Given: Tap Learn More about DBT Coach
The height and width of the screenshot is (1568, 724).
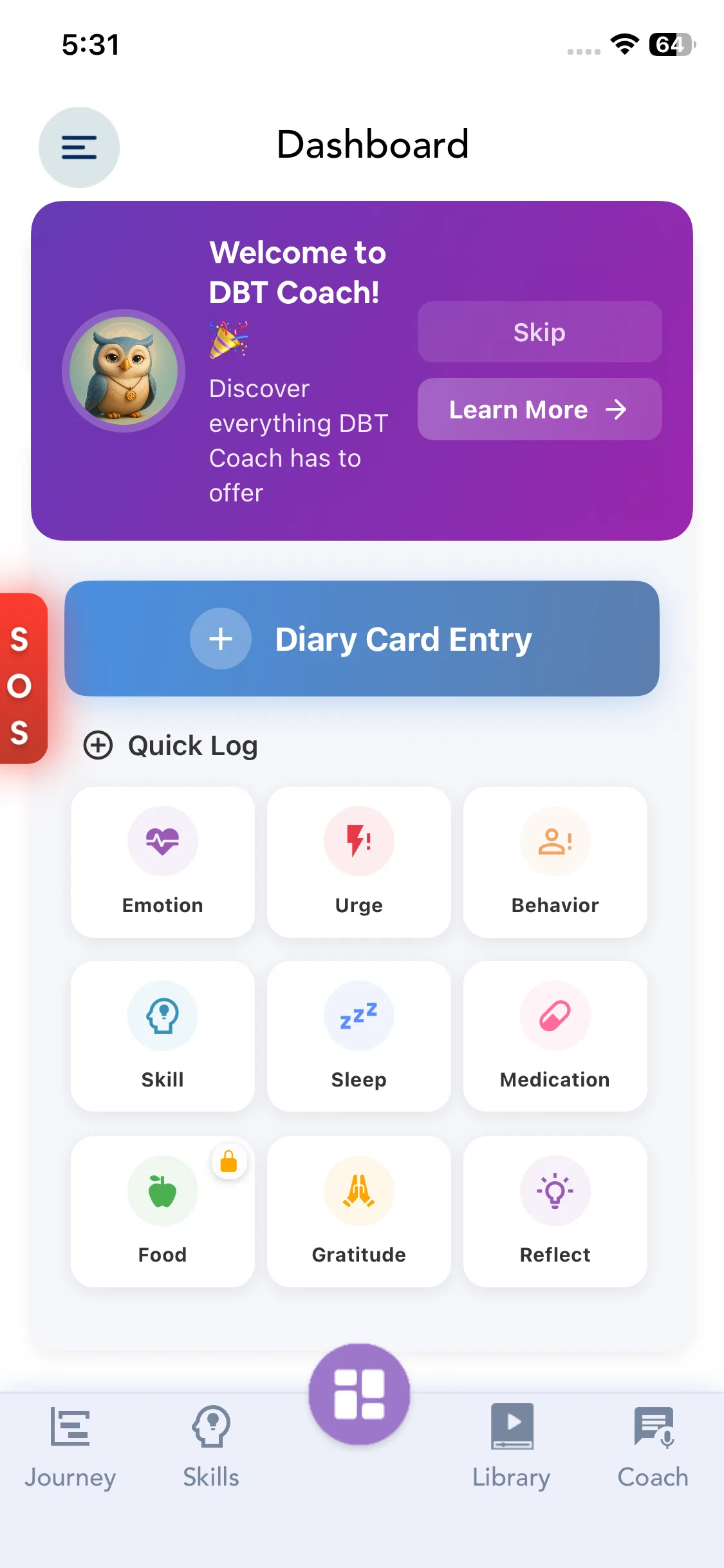Looking at the screenshot, I should click(x=539, y=409).
